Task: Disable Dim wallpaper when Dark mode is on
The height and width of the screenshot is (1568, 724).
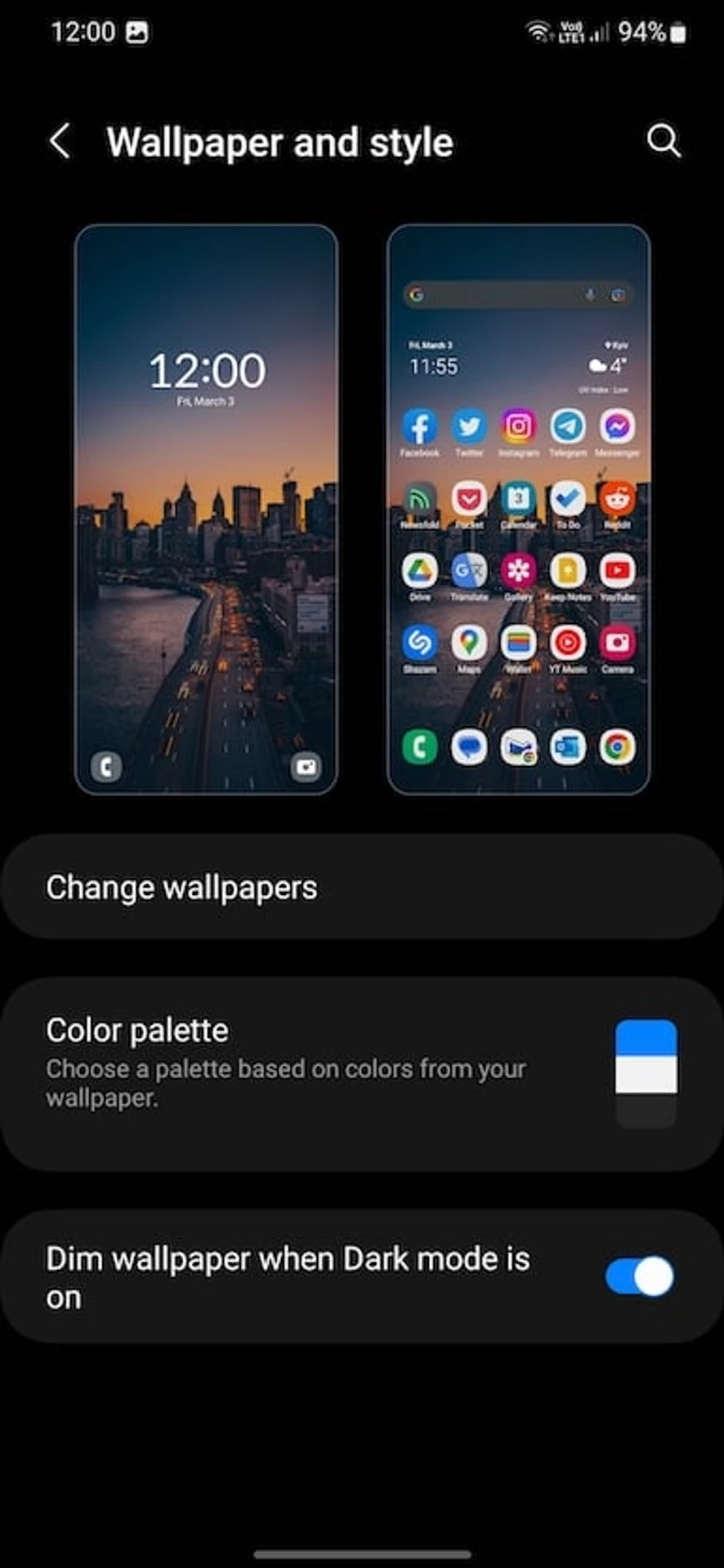Action: coord(639,1276)
